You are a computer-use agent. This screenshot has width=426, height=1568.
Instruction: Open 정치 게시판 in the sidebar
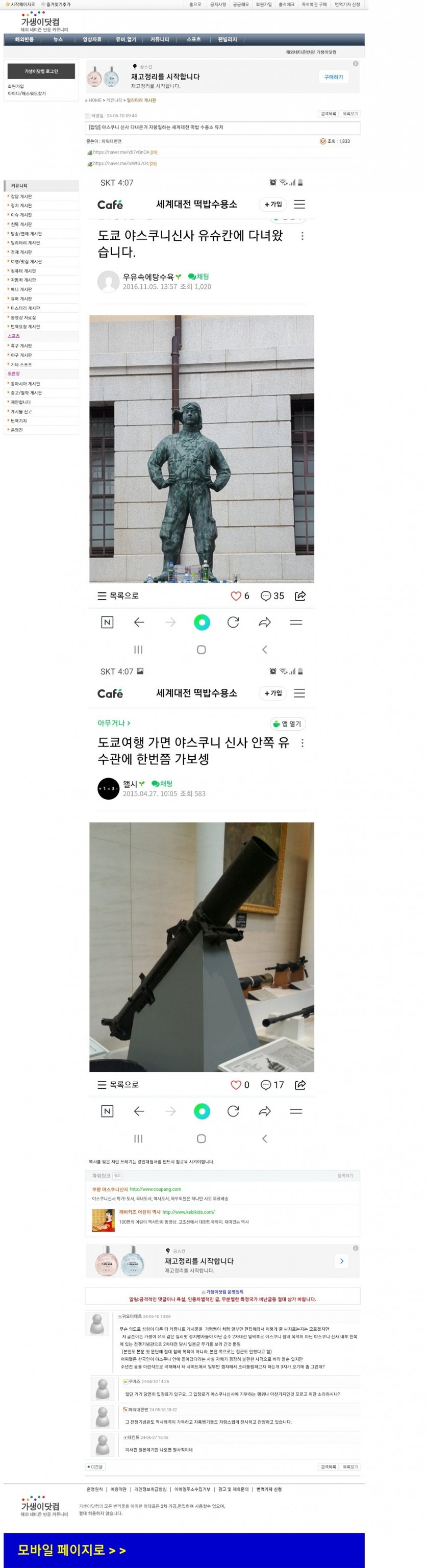(x=21, y=206)
